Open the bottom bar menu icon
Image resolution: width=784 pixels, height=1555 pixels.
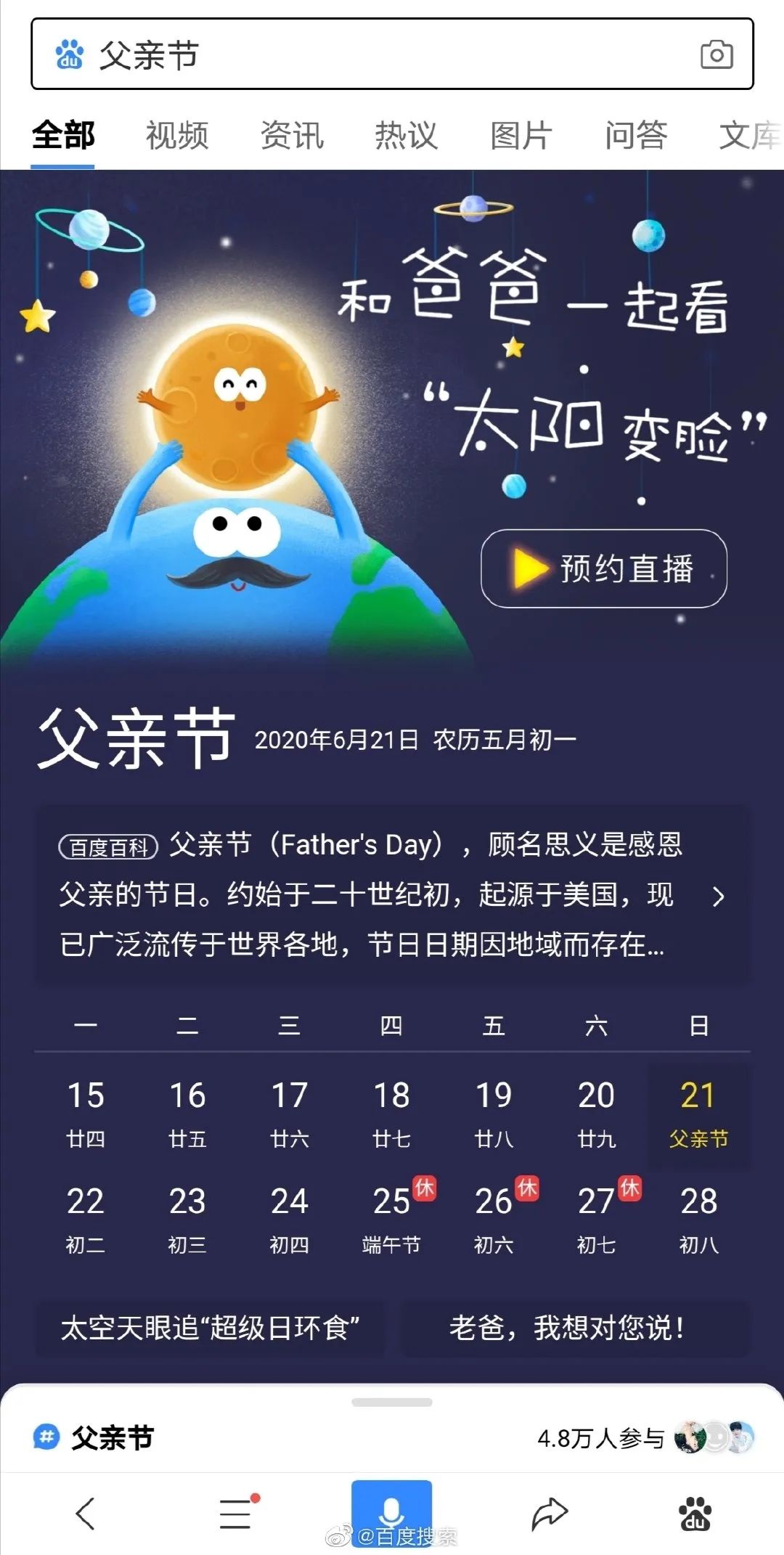click(237, 1514)
